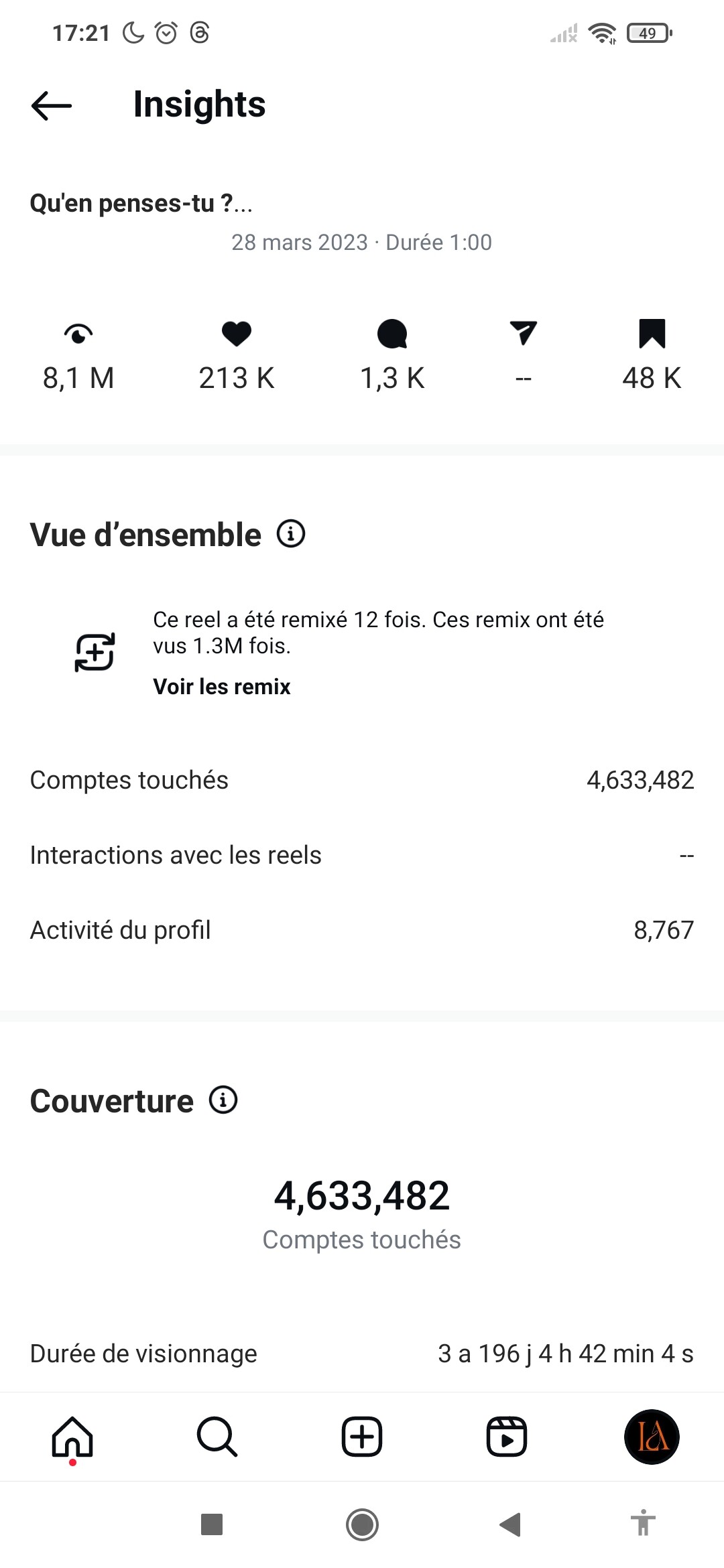The image size is (724, 1568).
Task: Create a new post
Action: point(362,1437)
